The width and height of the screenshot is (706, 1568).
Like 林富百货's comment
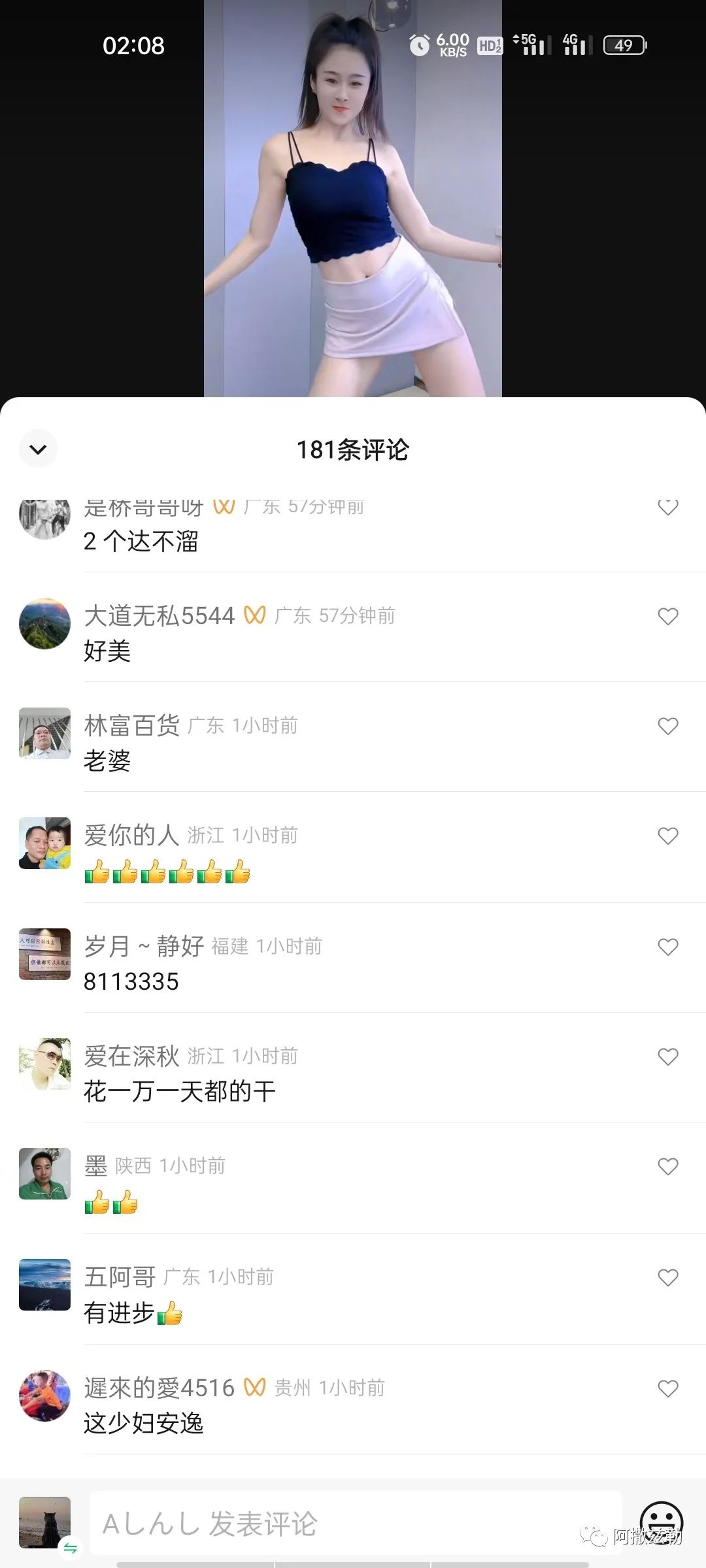coord(667,726)
